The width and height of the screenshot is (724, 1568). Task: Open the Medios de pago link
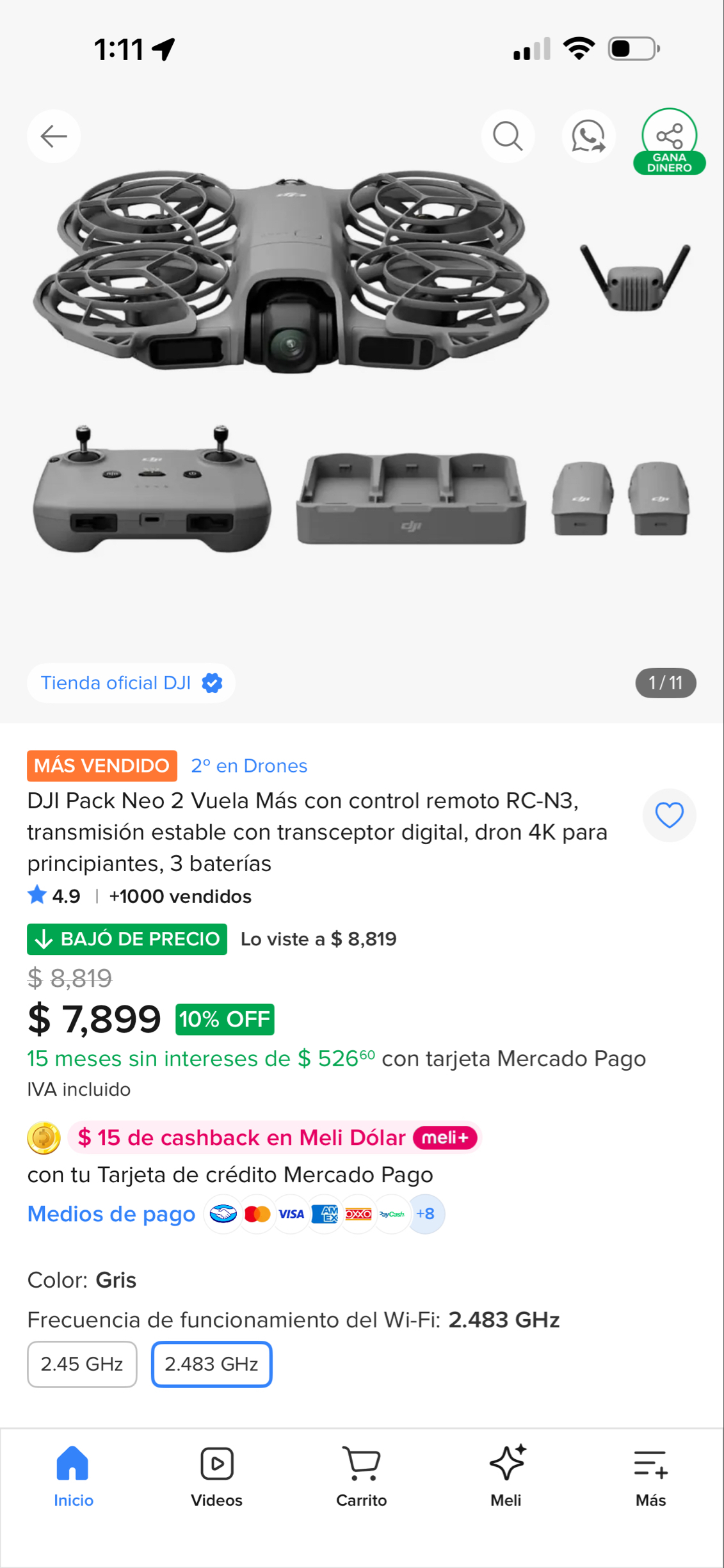click(111, 1214)
